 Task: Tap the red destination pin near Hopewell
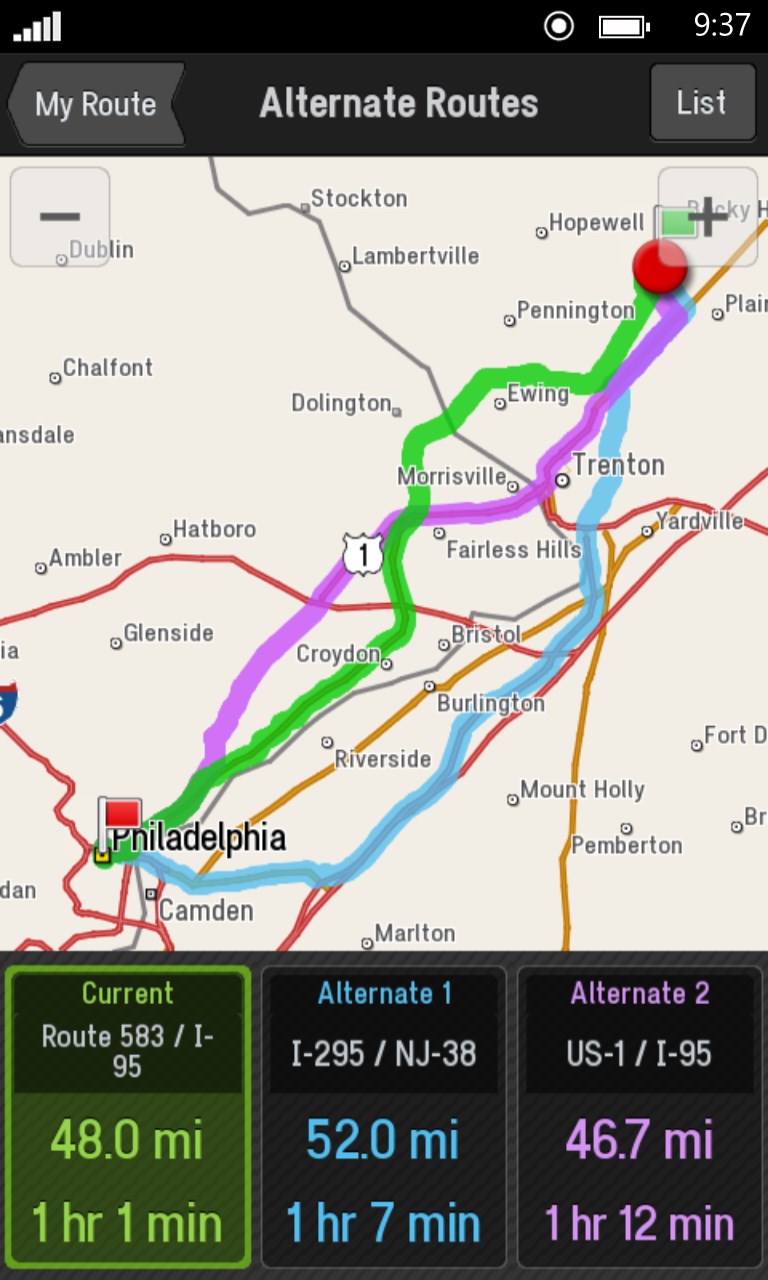tap(659, 266)
